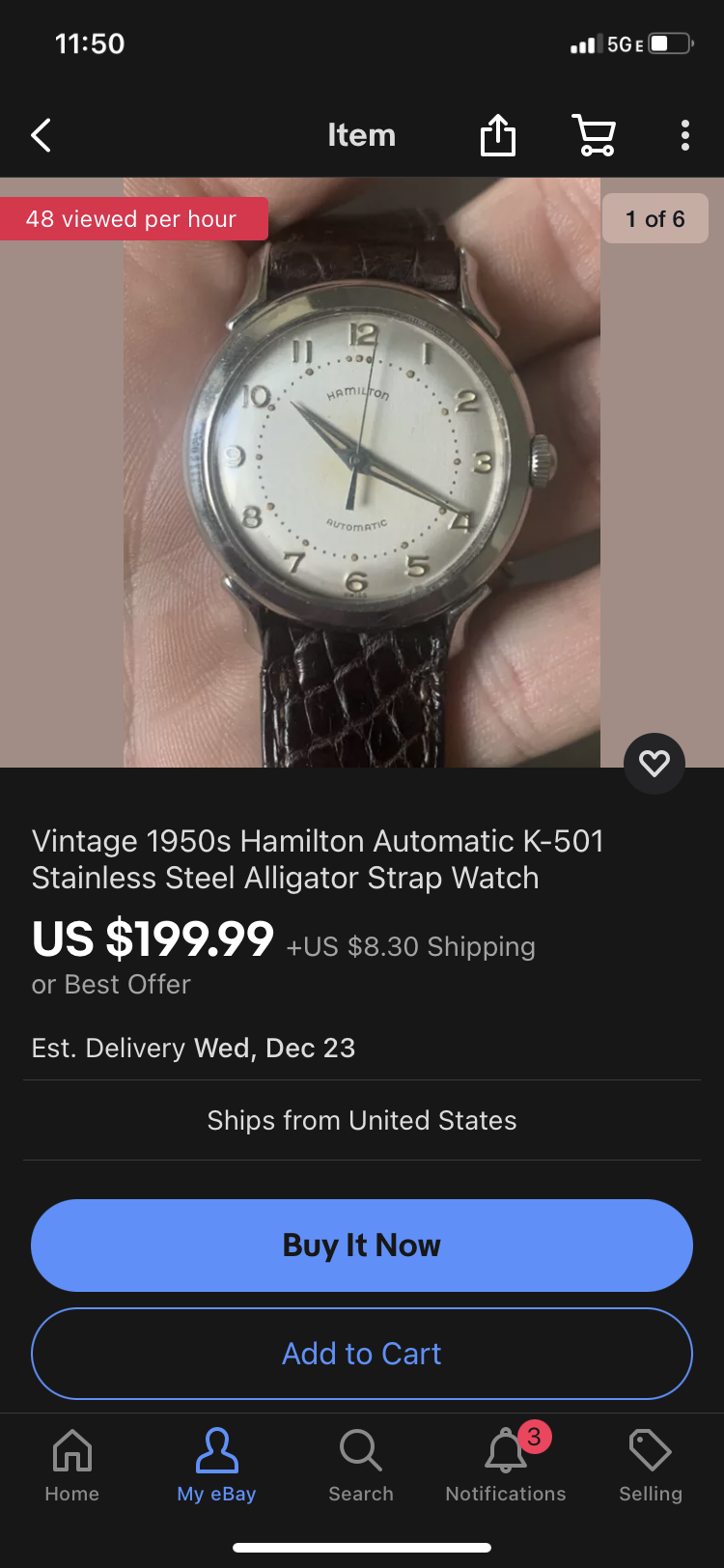Image resolution: width=724 pixels, height=1568 pixels.
Task: Switch to the Home tab
Action: tap(72, 1466)
